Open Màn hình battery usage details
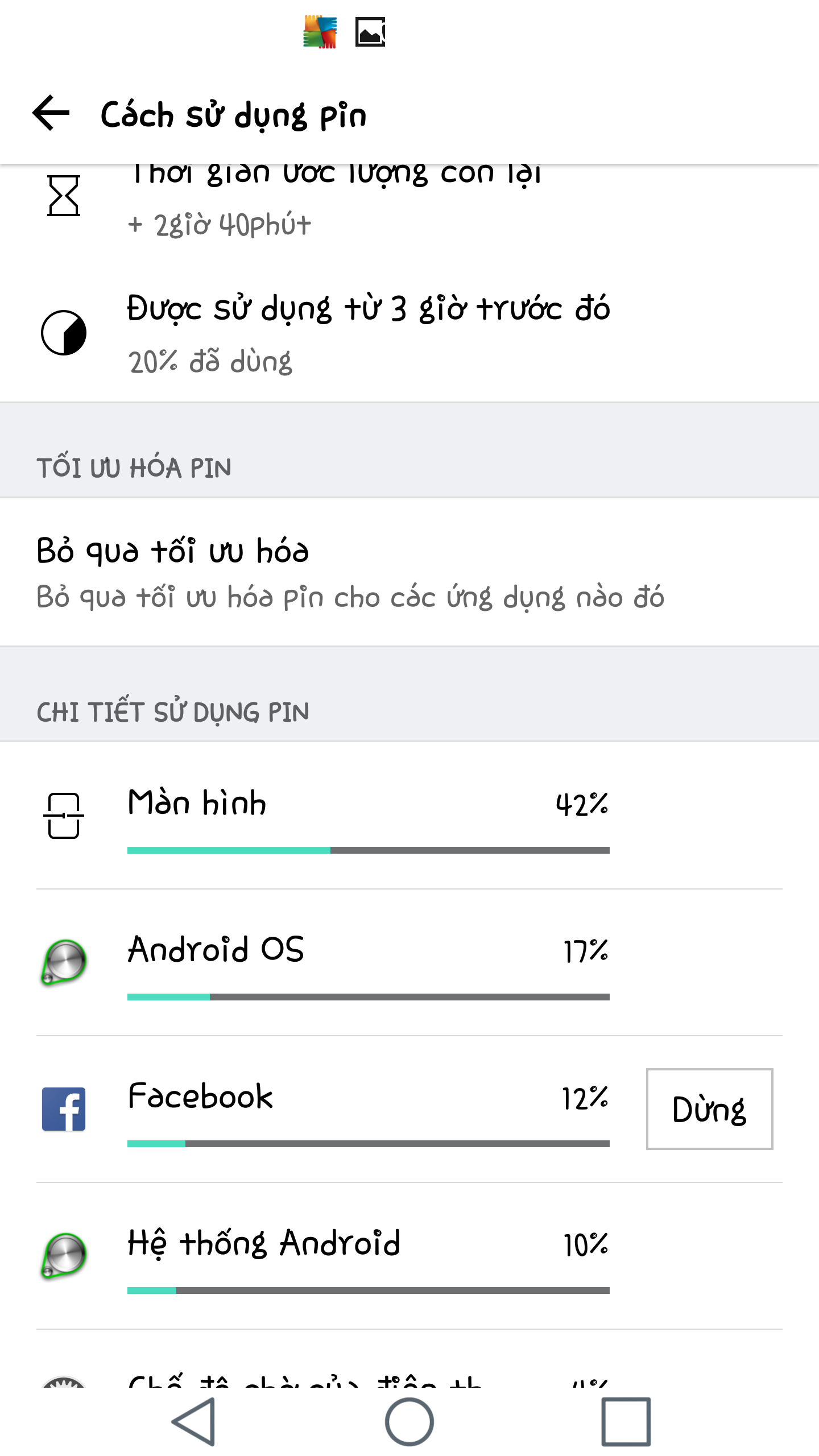The image size is (819, 1456). pos(409,816)
